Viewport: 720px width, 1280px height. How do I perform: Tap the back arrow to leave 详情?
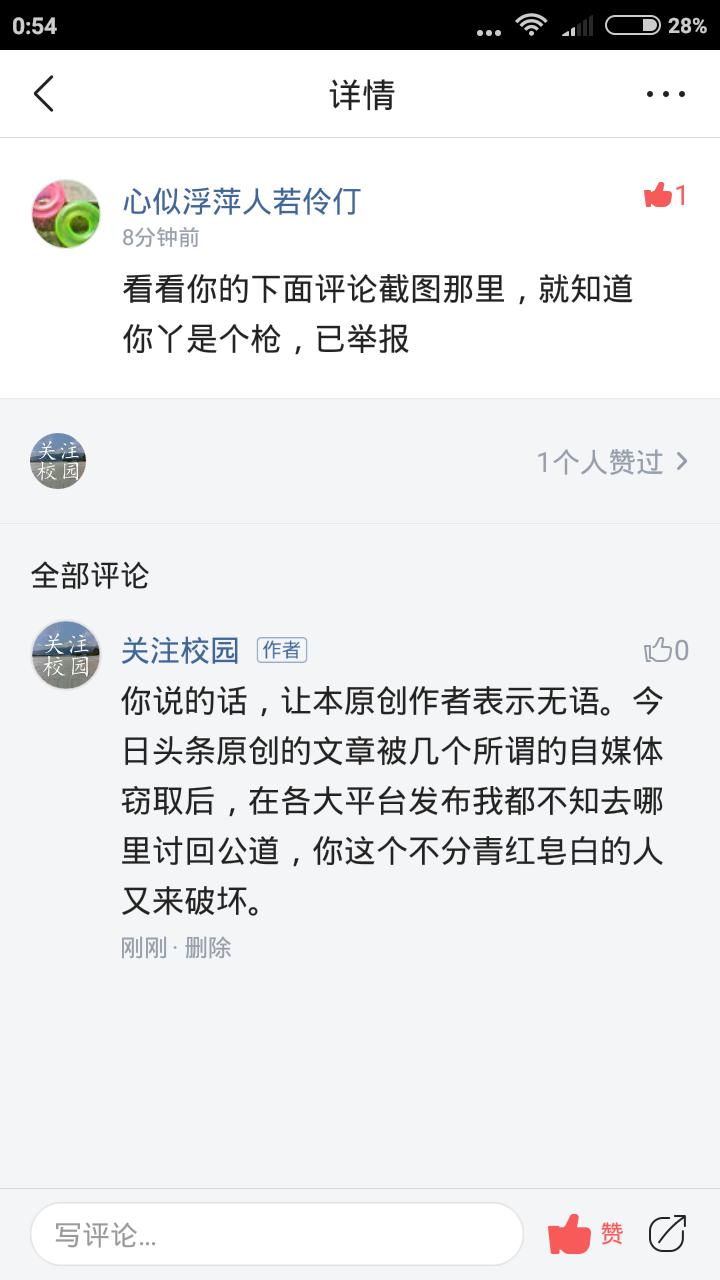[42, 93]
